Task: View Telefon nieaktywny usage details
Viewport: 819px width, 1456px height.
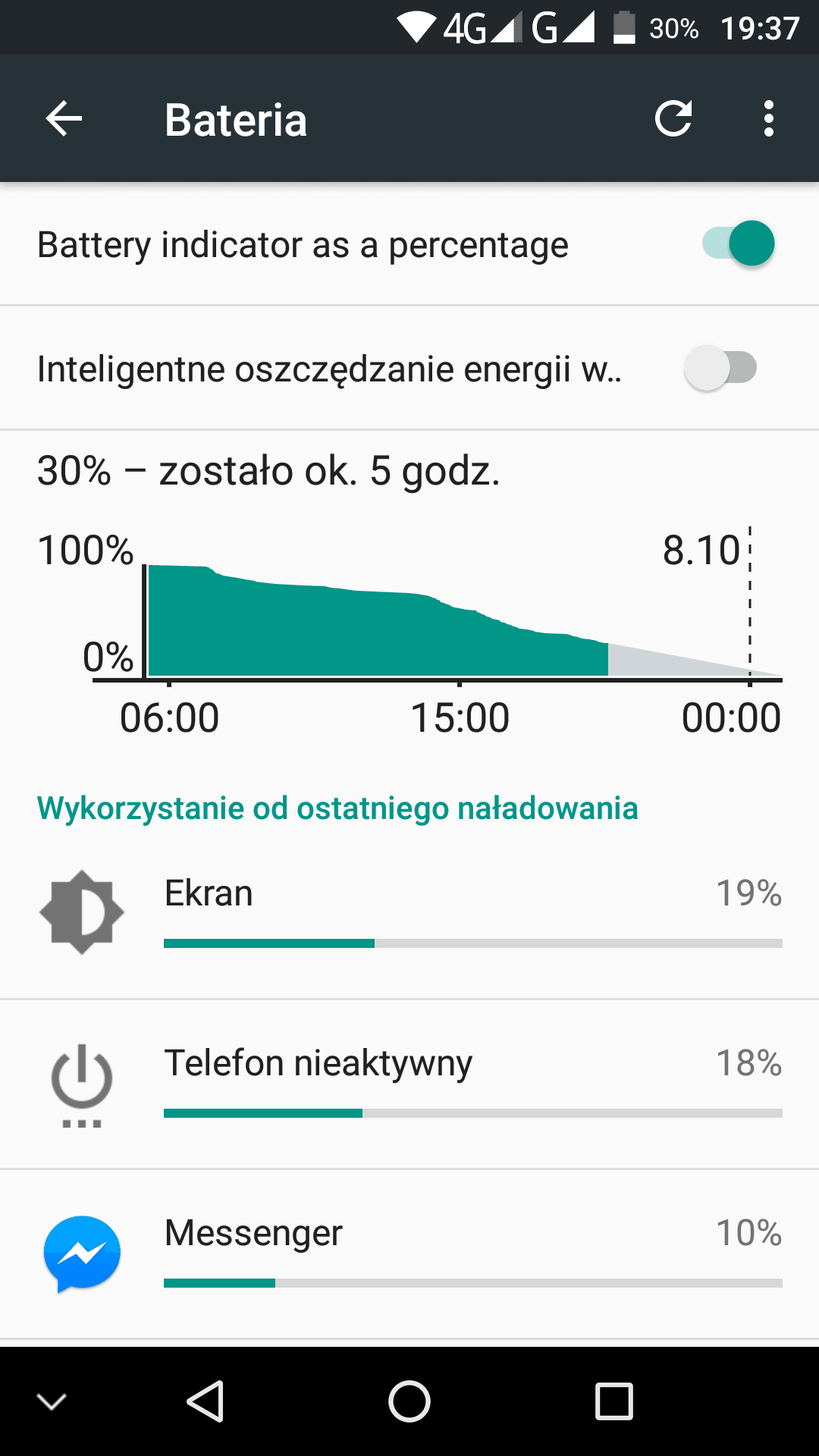Action: coord(409,1083)
